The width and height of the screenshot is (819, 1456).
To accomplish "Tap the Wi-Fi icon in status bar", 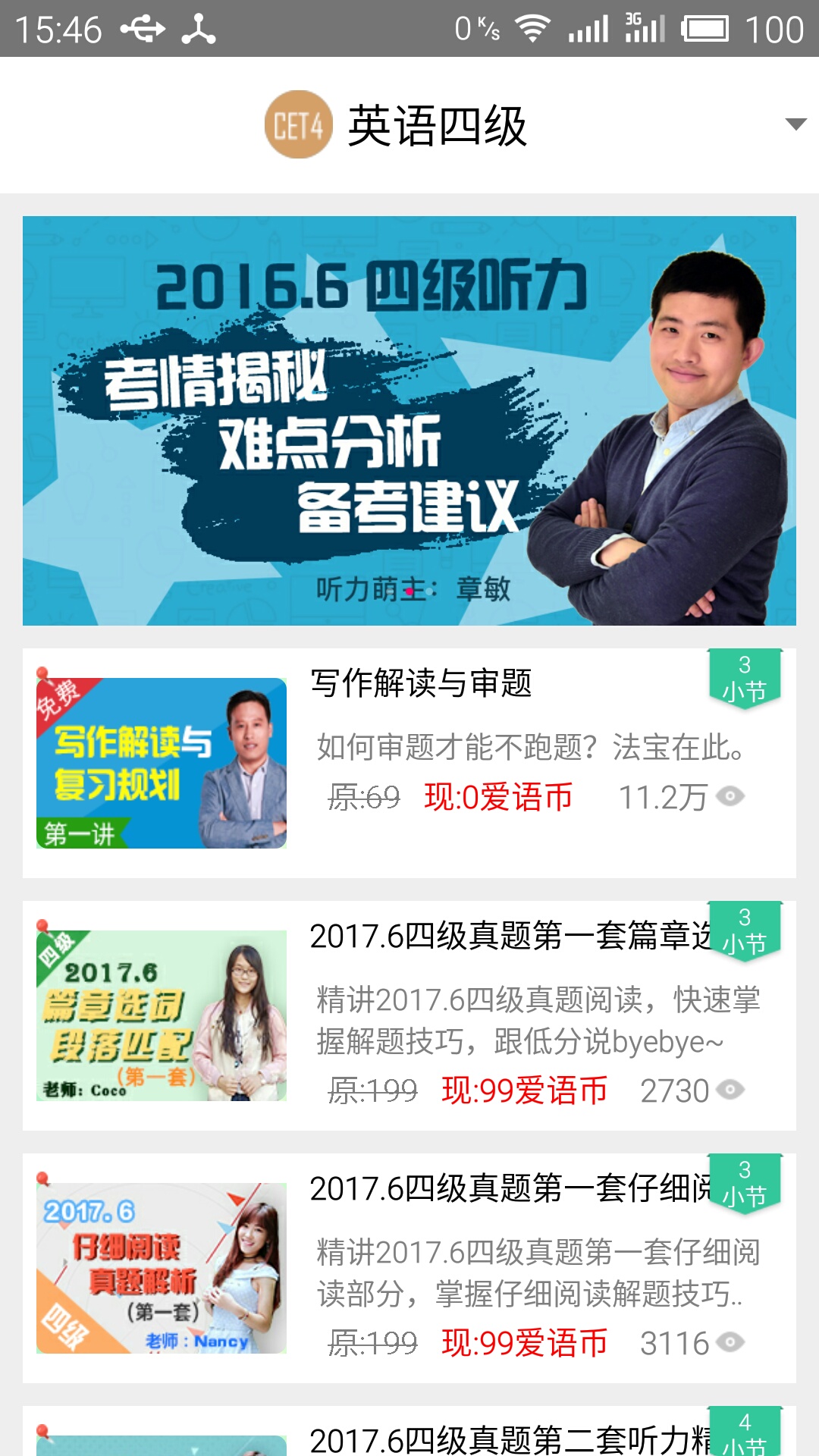I will pos(534,27).
